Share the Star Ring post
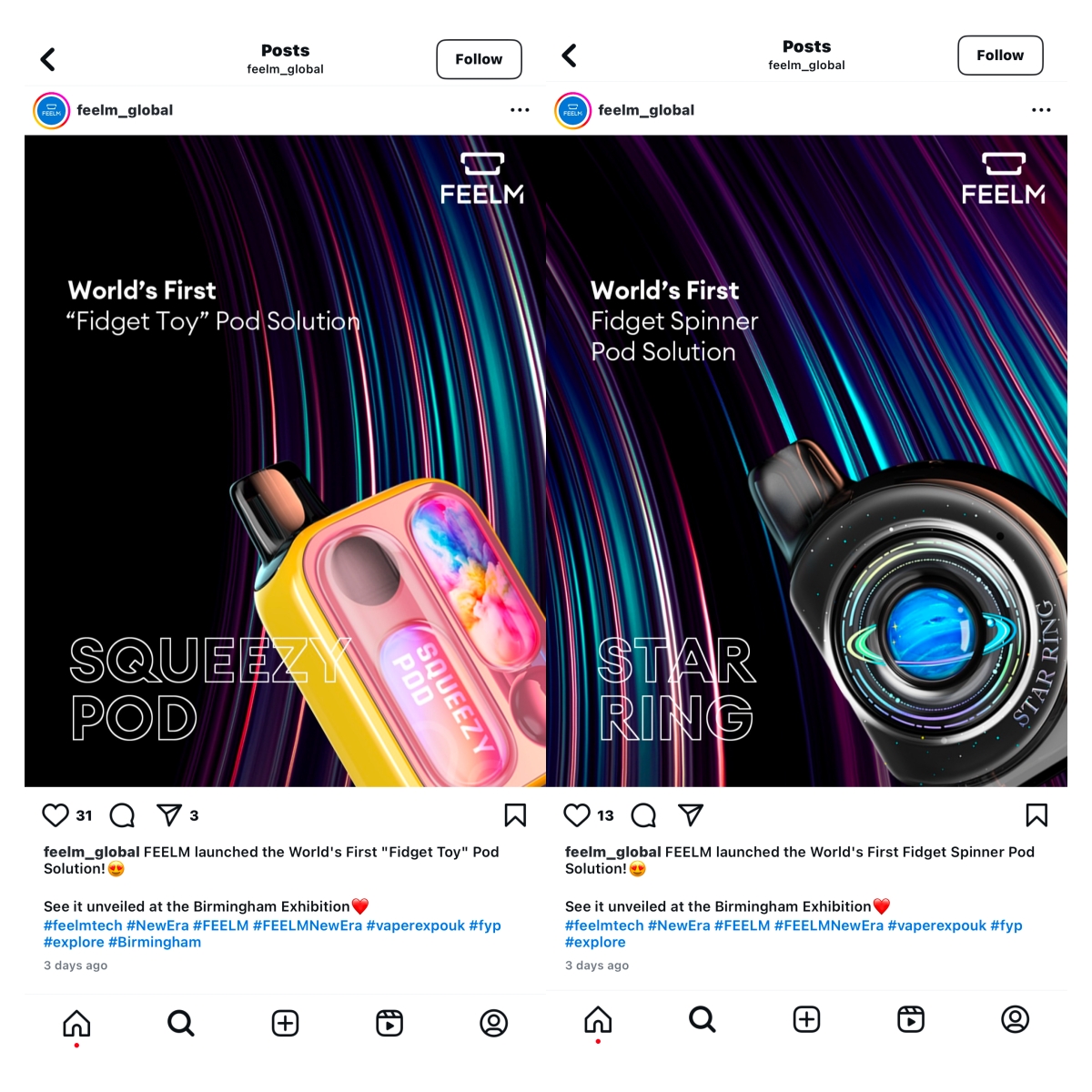Screen dimensions: 1092x1092 click(691, 814)
